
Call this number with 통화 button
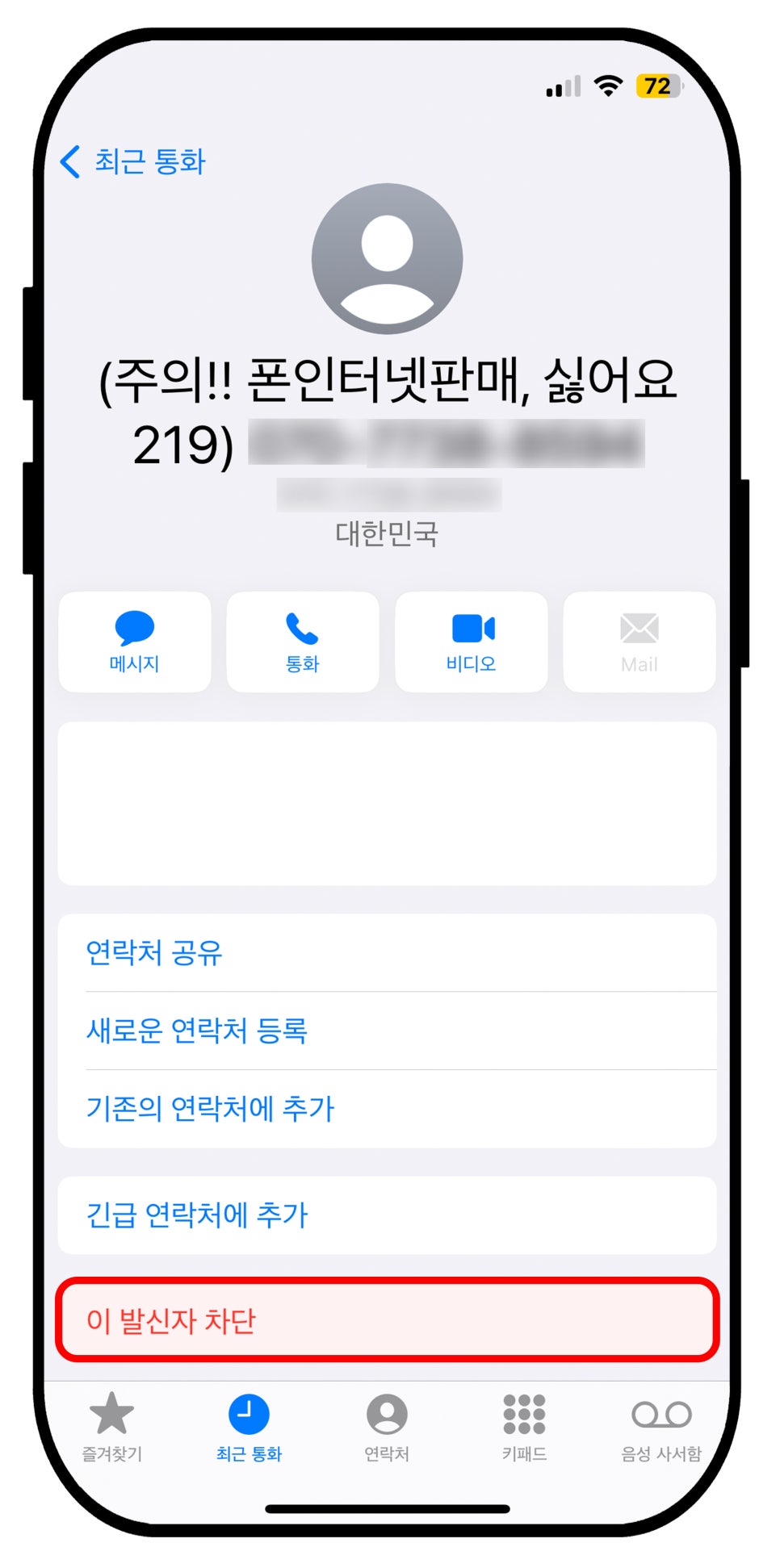click(x=303, y=642)
